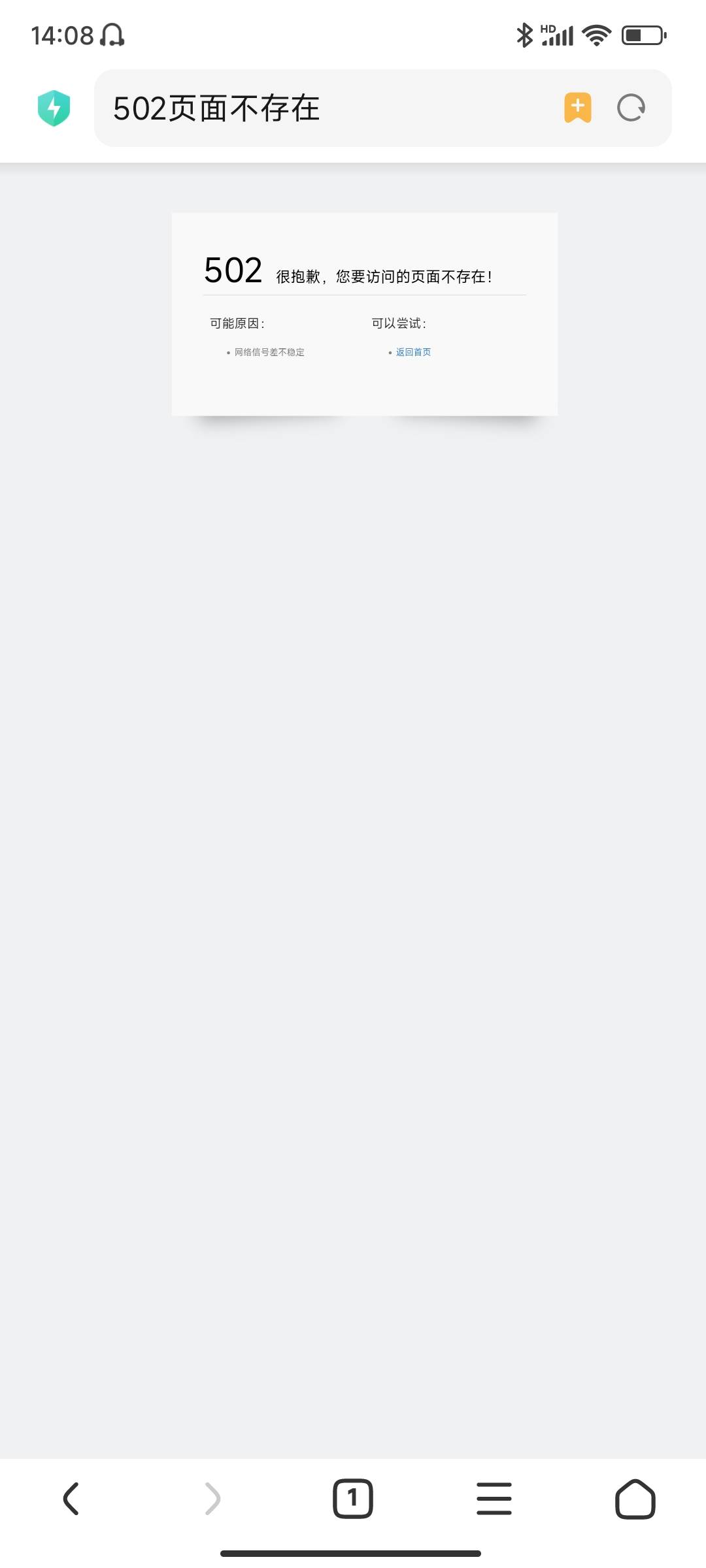Go to the browser home page
The width and height of the screenshot is (706, 1568).
tap(635, 1498)
